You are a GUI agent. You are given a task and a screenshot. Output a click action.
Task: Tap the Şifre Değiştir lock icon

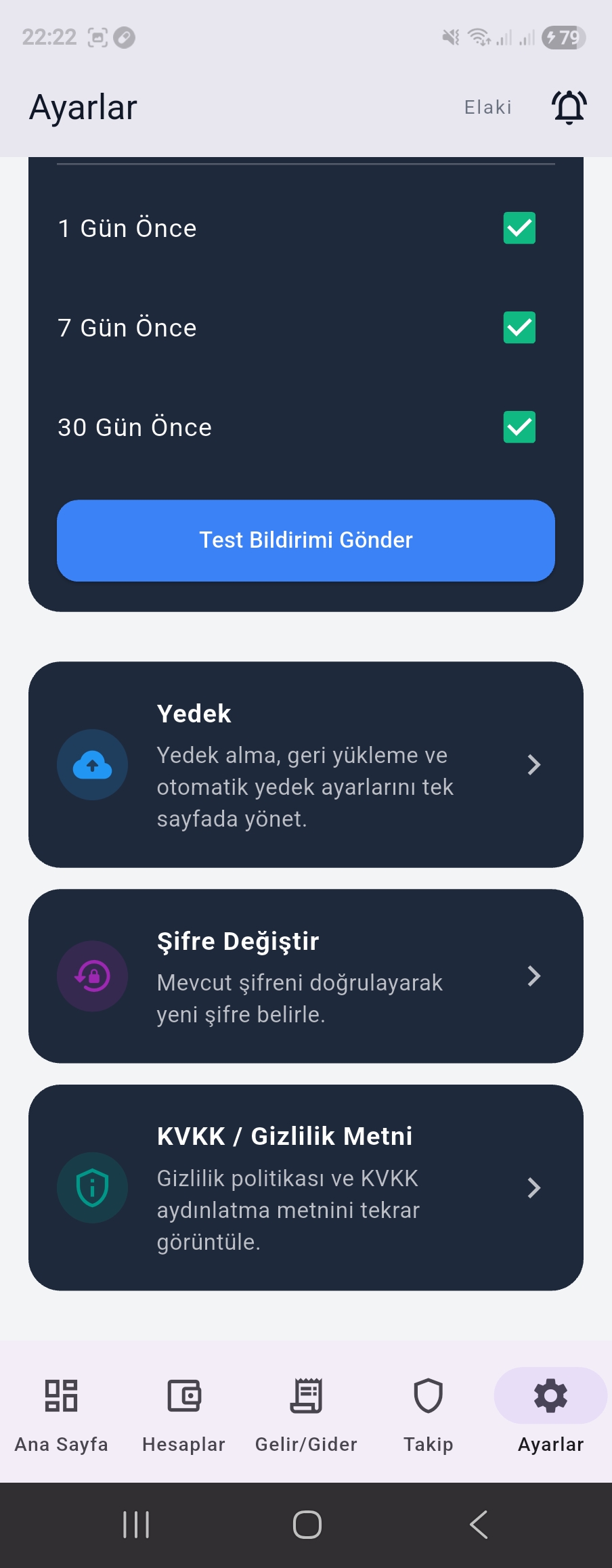pyautogui.click(x=92, y=976)
